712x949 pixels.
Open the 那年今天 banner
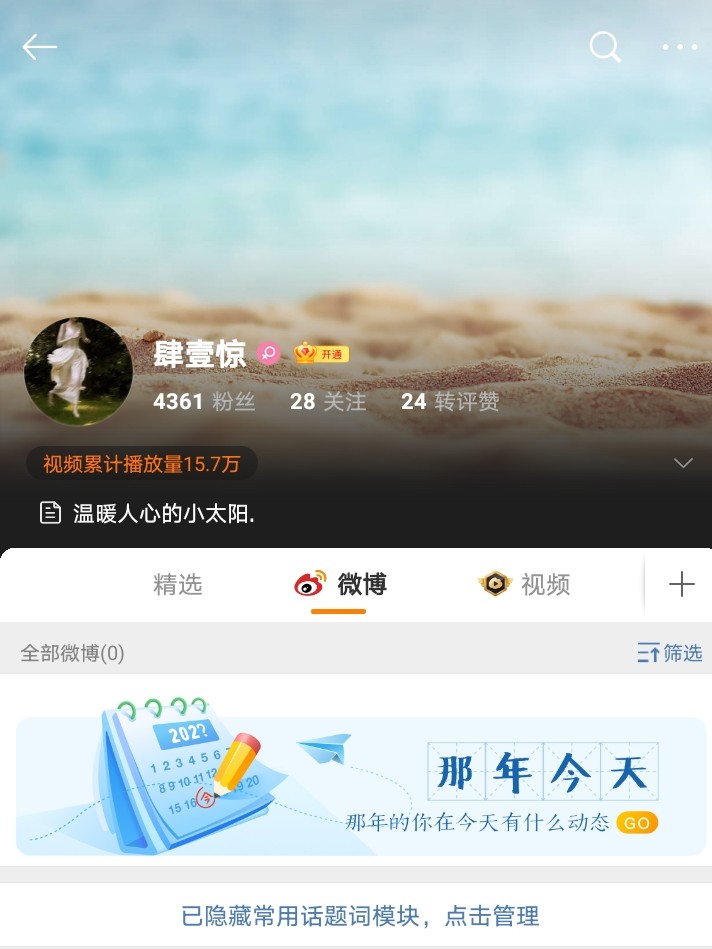coord(360,785)
